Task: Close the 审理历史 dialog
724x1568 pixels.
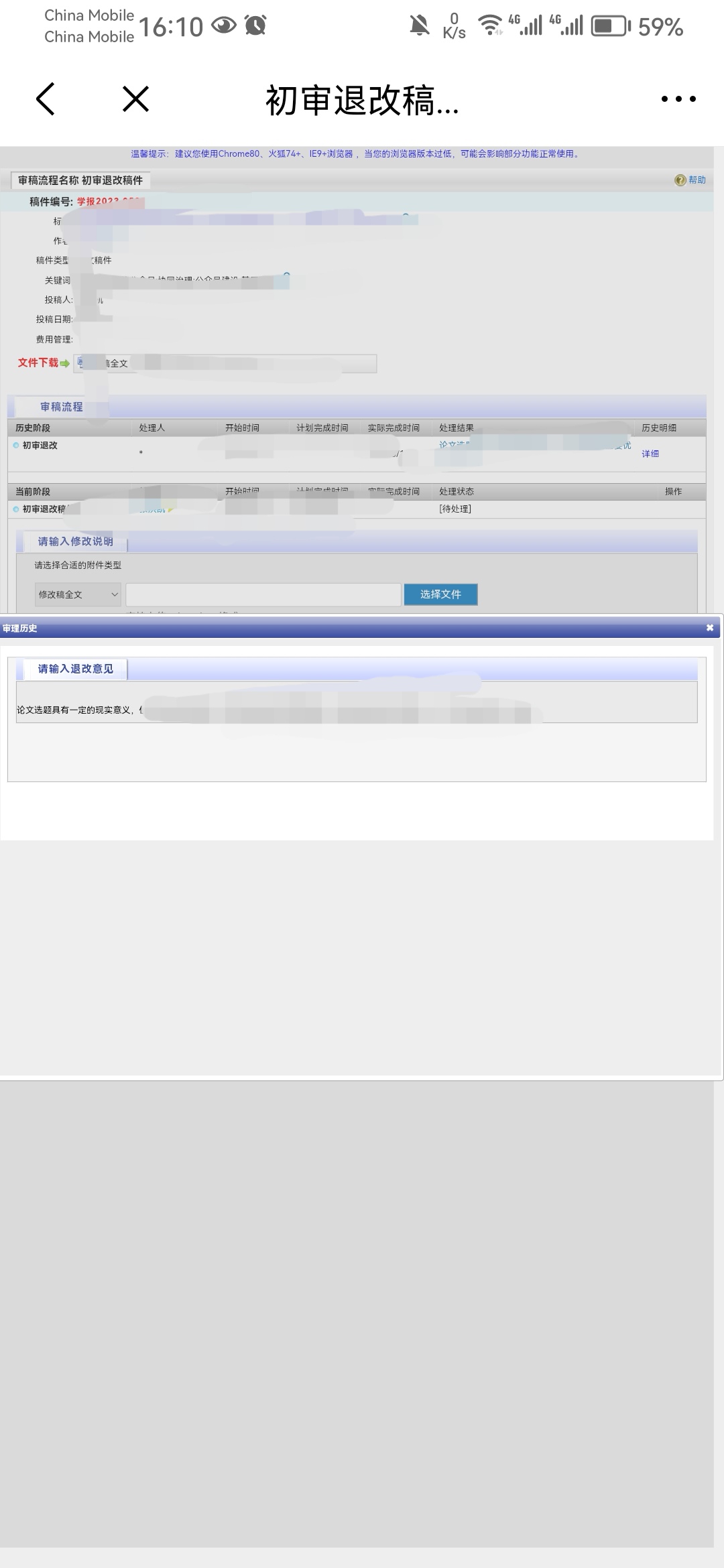Action: coord(709,628)
